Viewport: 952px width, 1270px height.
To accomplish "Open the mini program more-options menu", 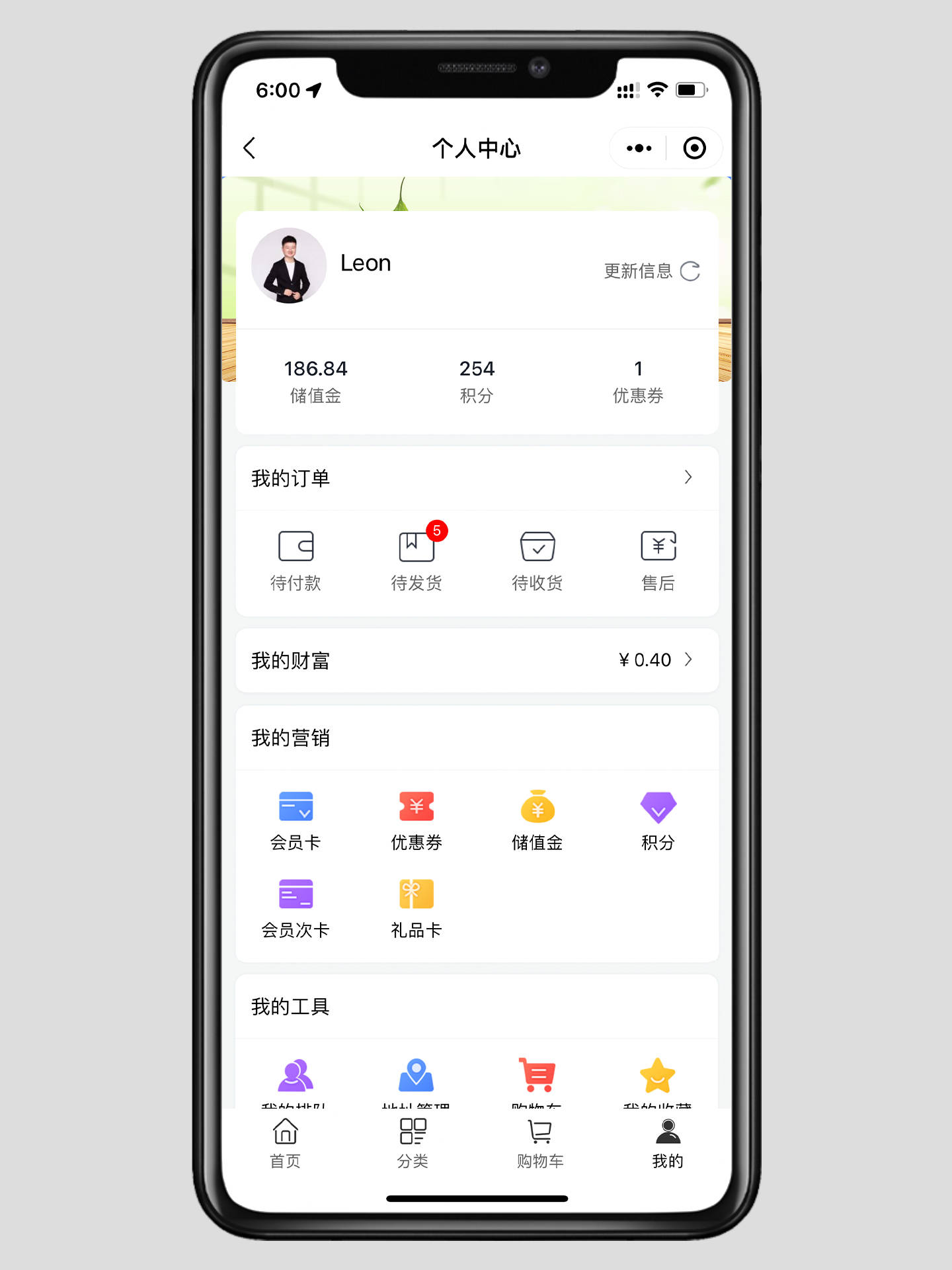I will [639, 148].
